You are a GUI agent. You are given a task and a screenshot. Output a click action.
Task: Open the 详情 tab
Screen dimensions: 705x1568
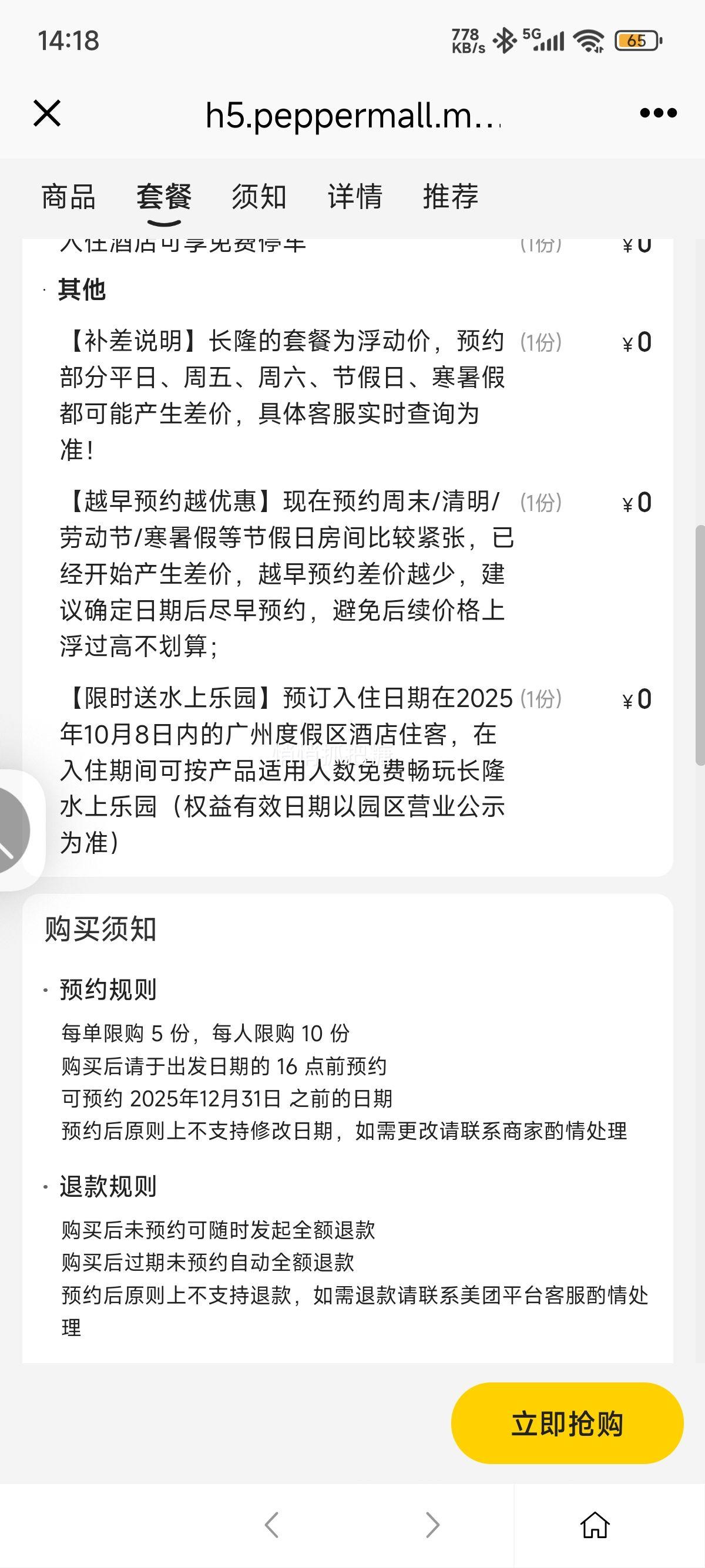(x=355, y=197)
